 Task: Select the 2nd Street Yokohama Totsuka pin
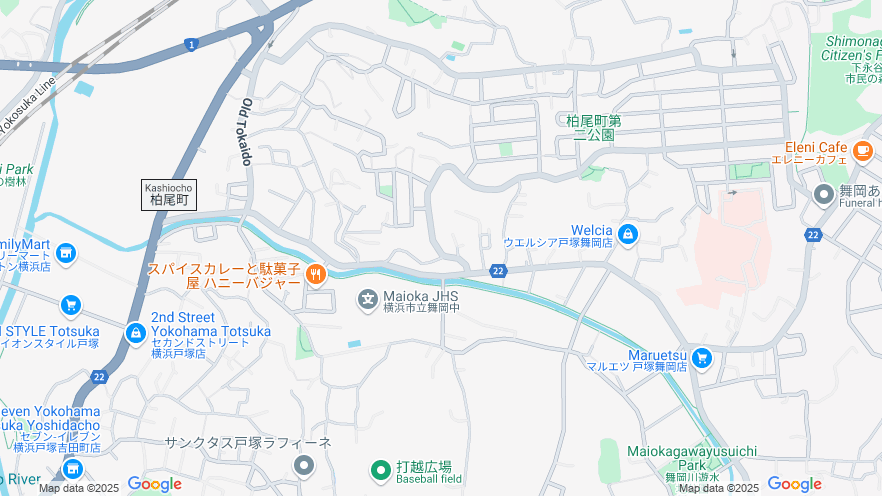pyautogui.click(x=135, y=331)
